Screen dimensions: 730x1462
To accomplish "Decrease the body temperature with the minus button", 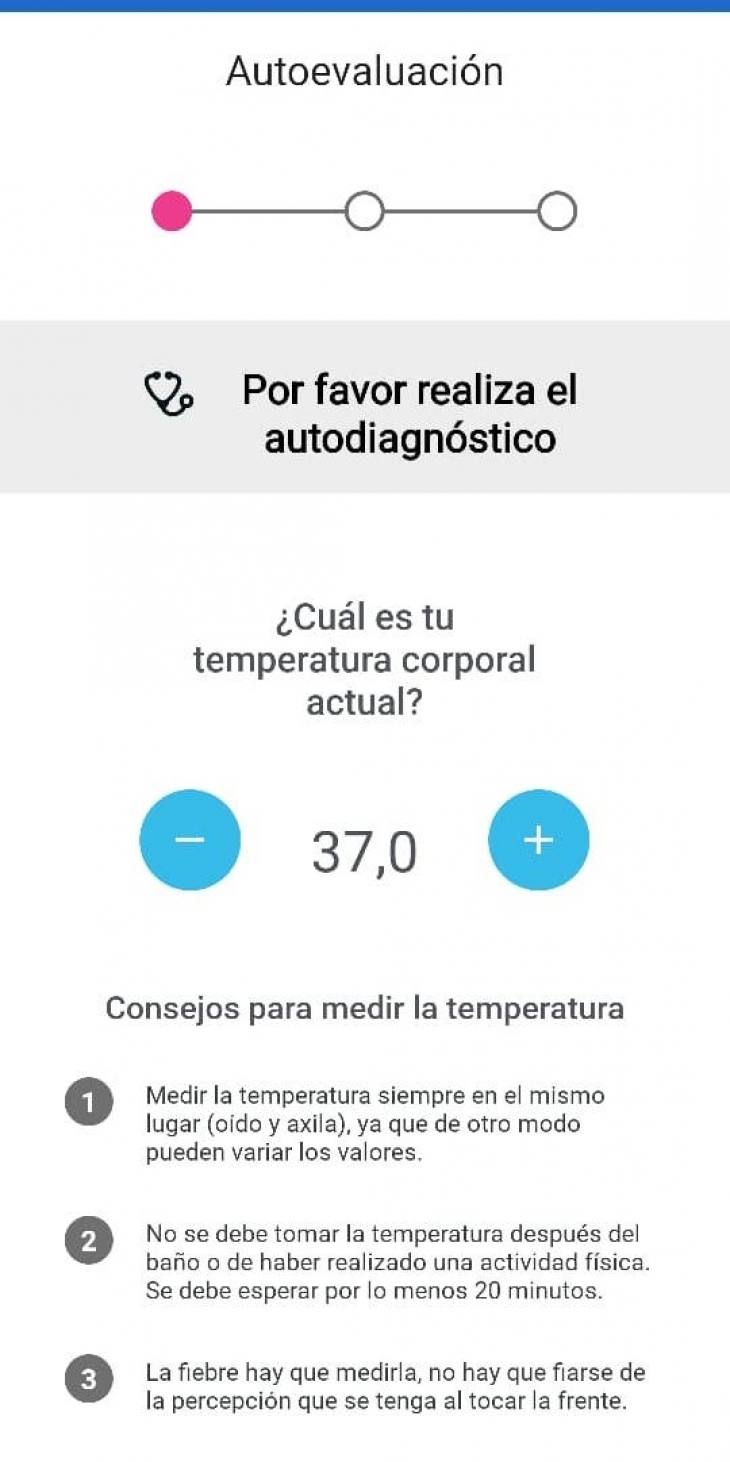I will click(x=190, y=840).
